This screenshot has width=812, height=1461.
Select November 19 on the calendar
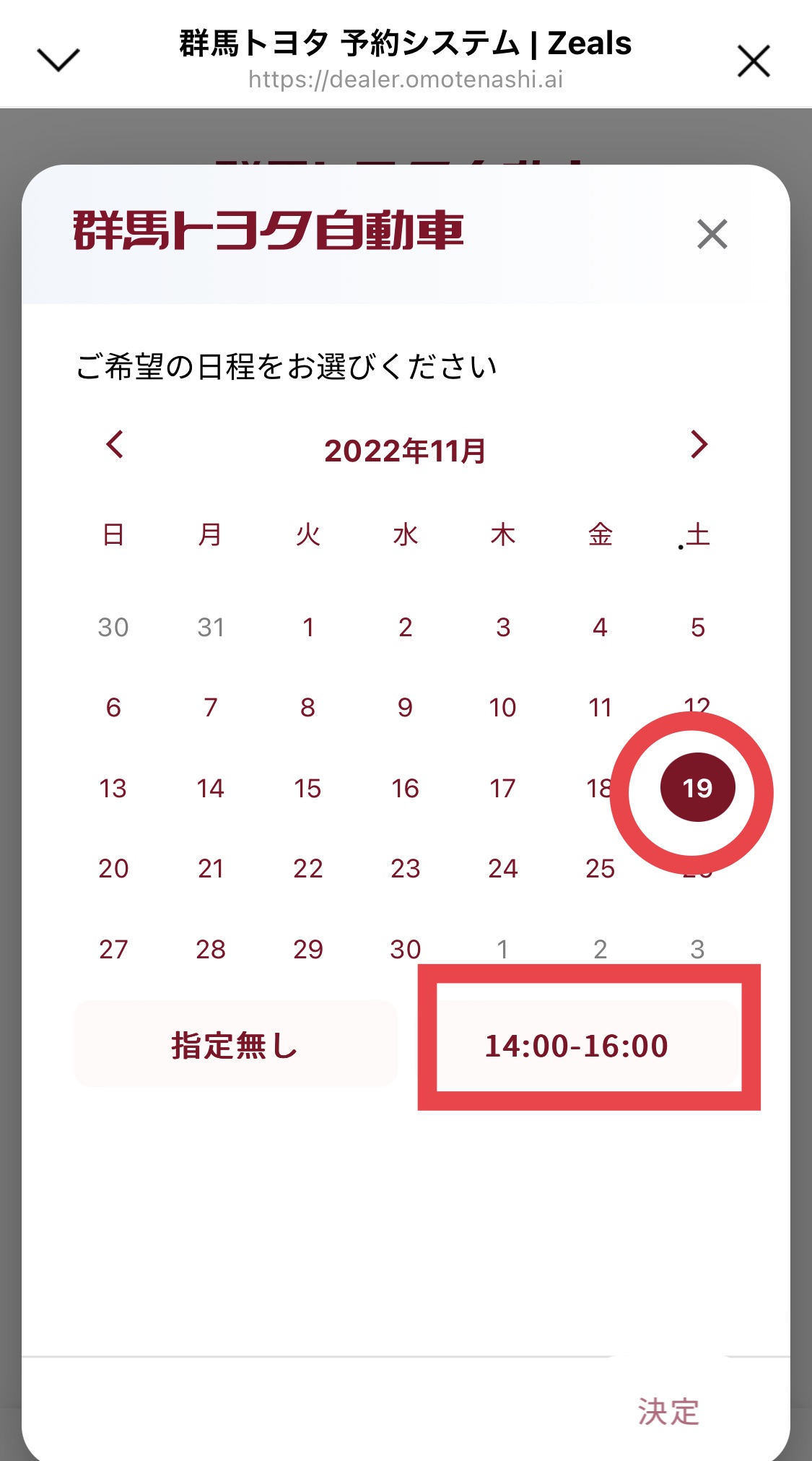click(x=697, y=787)
